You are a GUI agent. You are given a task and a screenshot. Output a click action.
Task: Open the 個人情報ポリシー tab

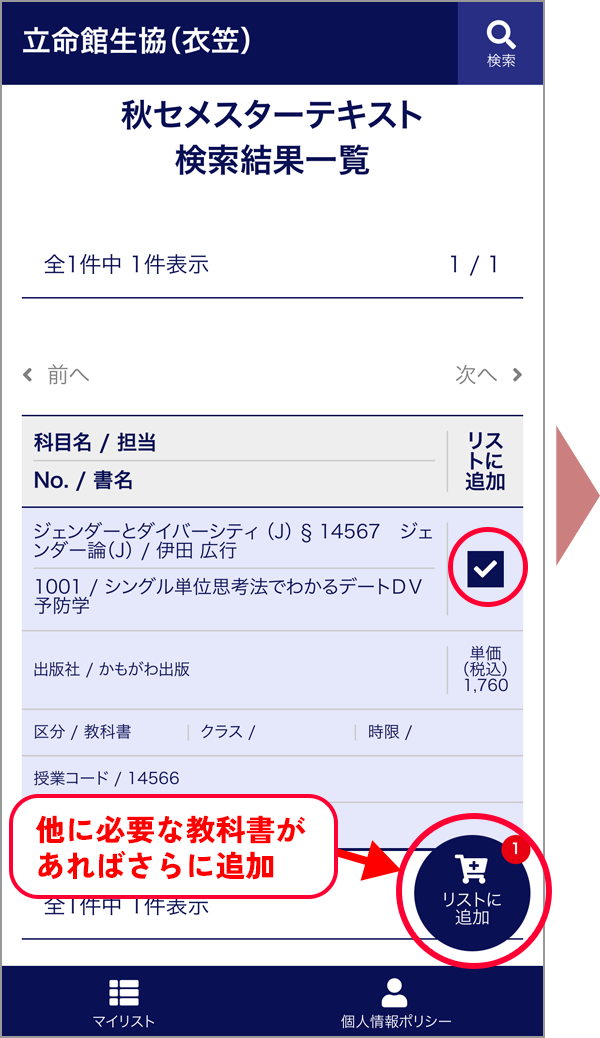(395, 1001)
